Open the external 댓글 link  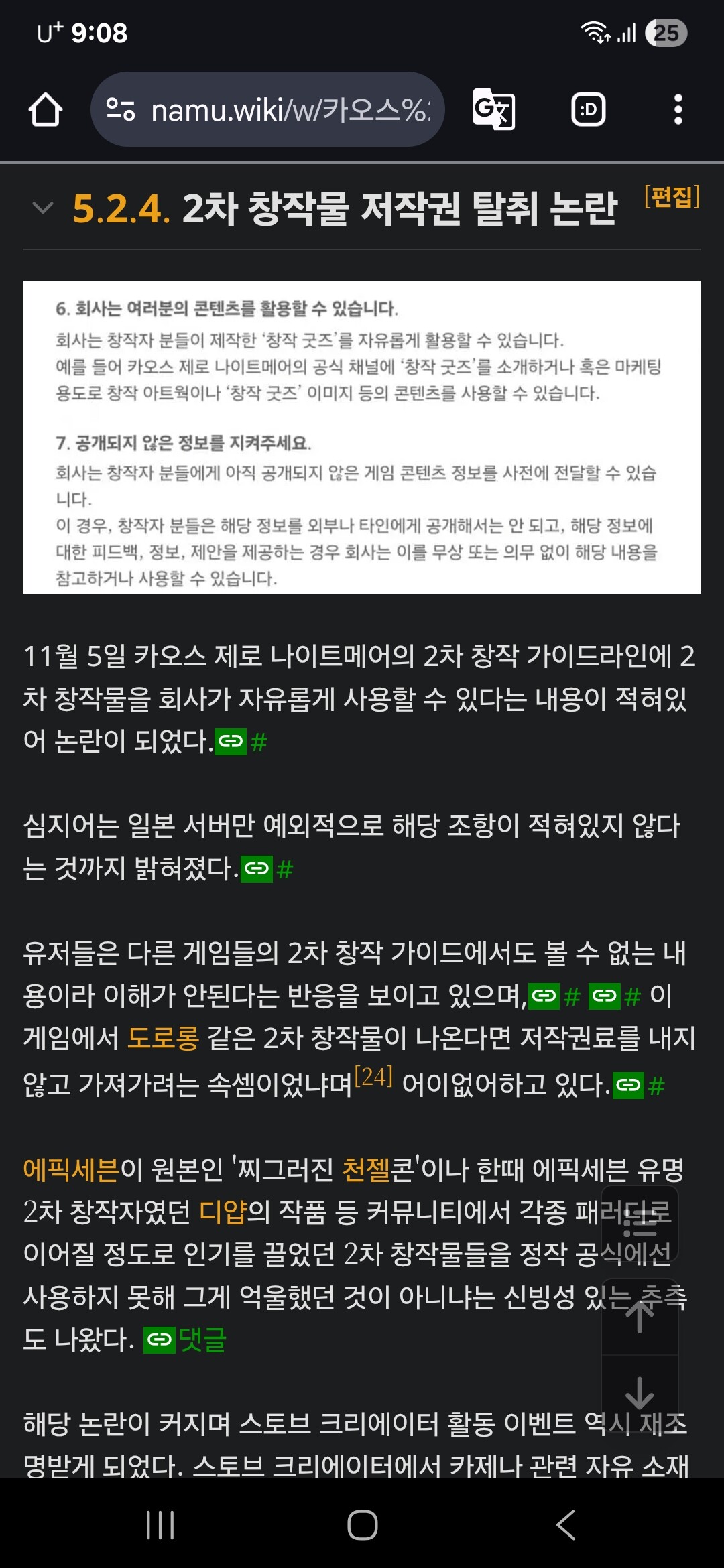click(202, 1340)
